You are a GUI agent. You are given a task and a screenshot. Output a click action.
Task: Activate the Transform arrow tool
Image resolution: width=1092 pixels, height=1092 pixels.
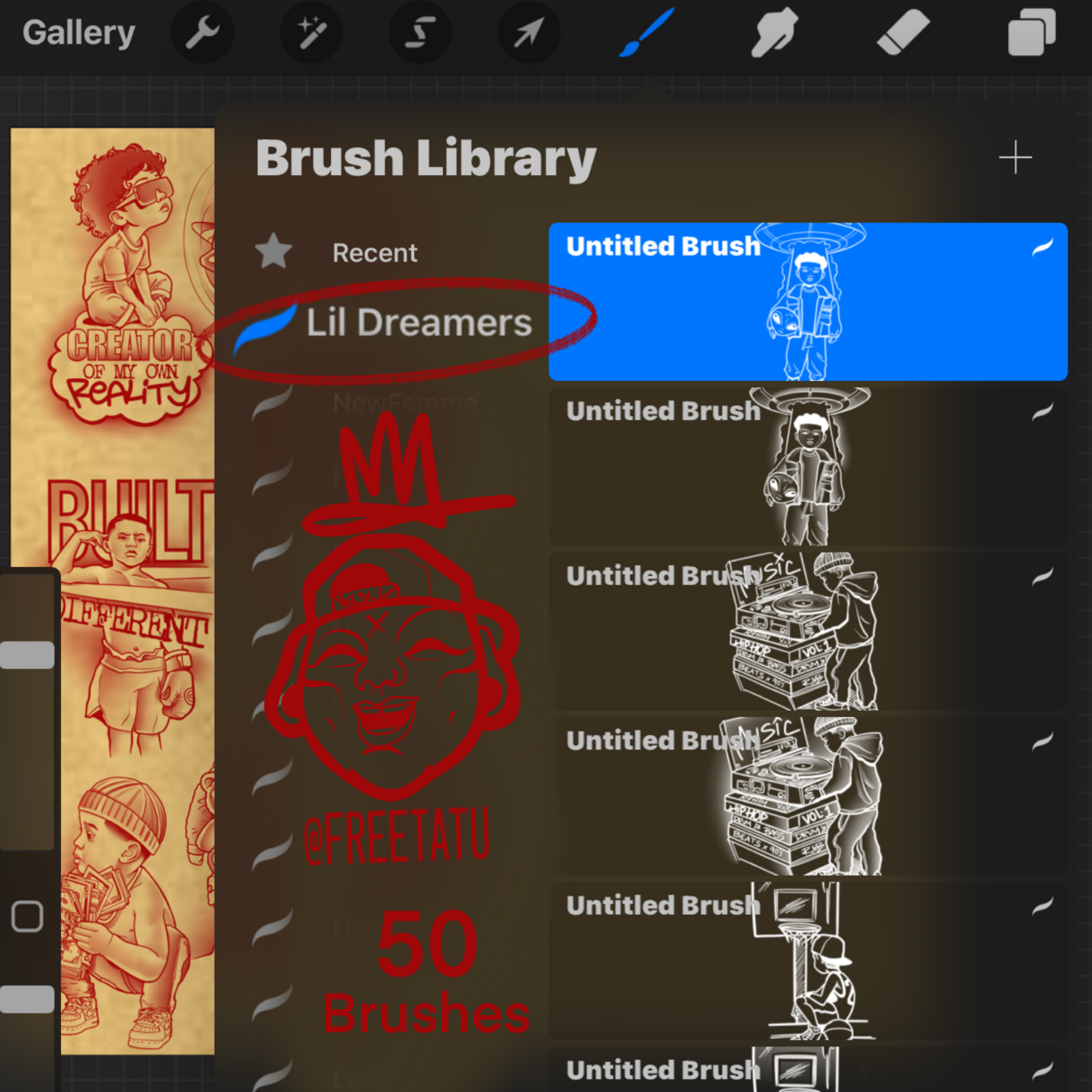(x=529, y=33)
